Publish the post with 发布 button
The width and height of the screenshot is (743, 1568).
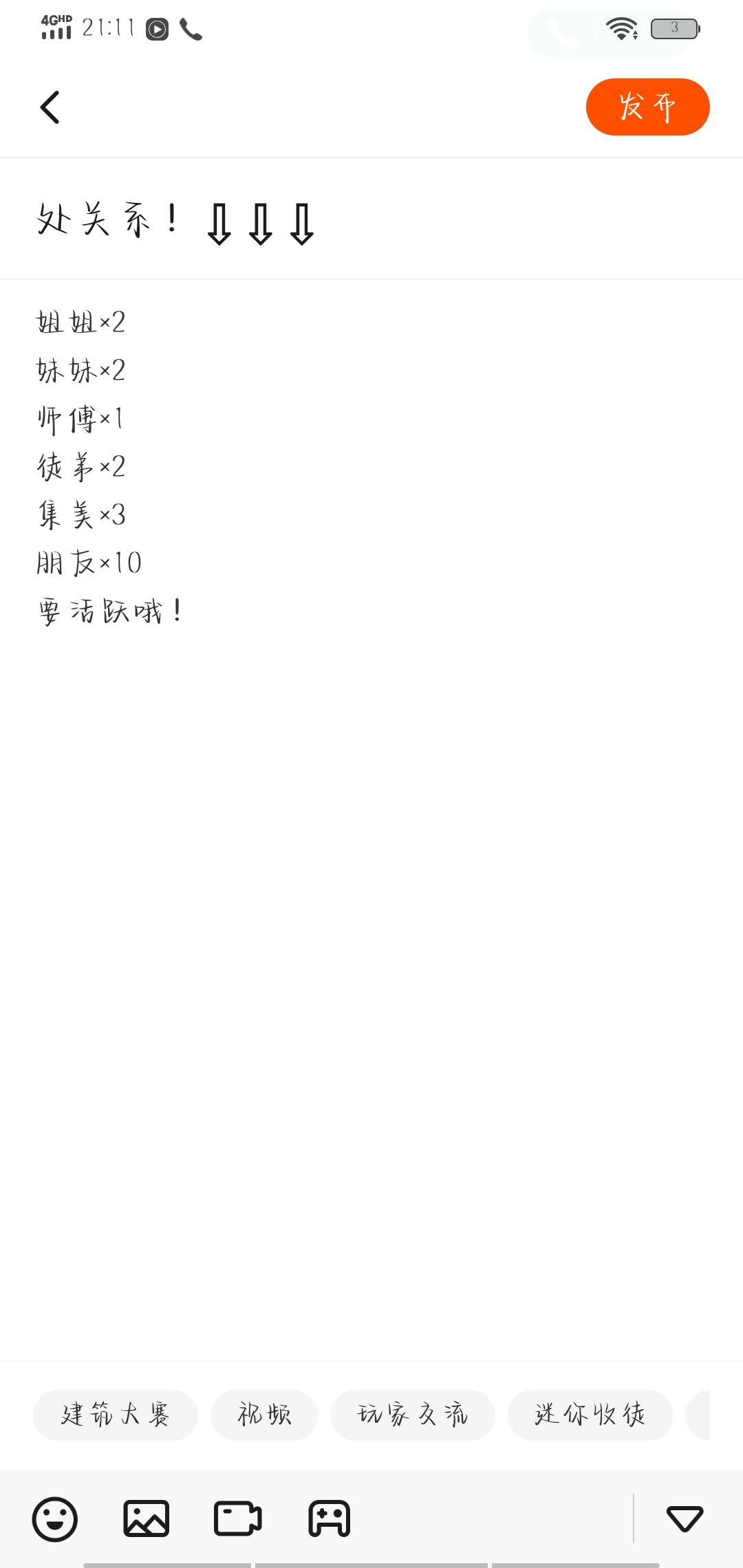point(647,107)
